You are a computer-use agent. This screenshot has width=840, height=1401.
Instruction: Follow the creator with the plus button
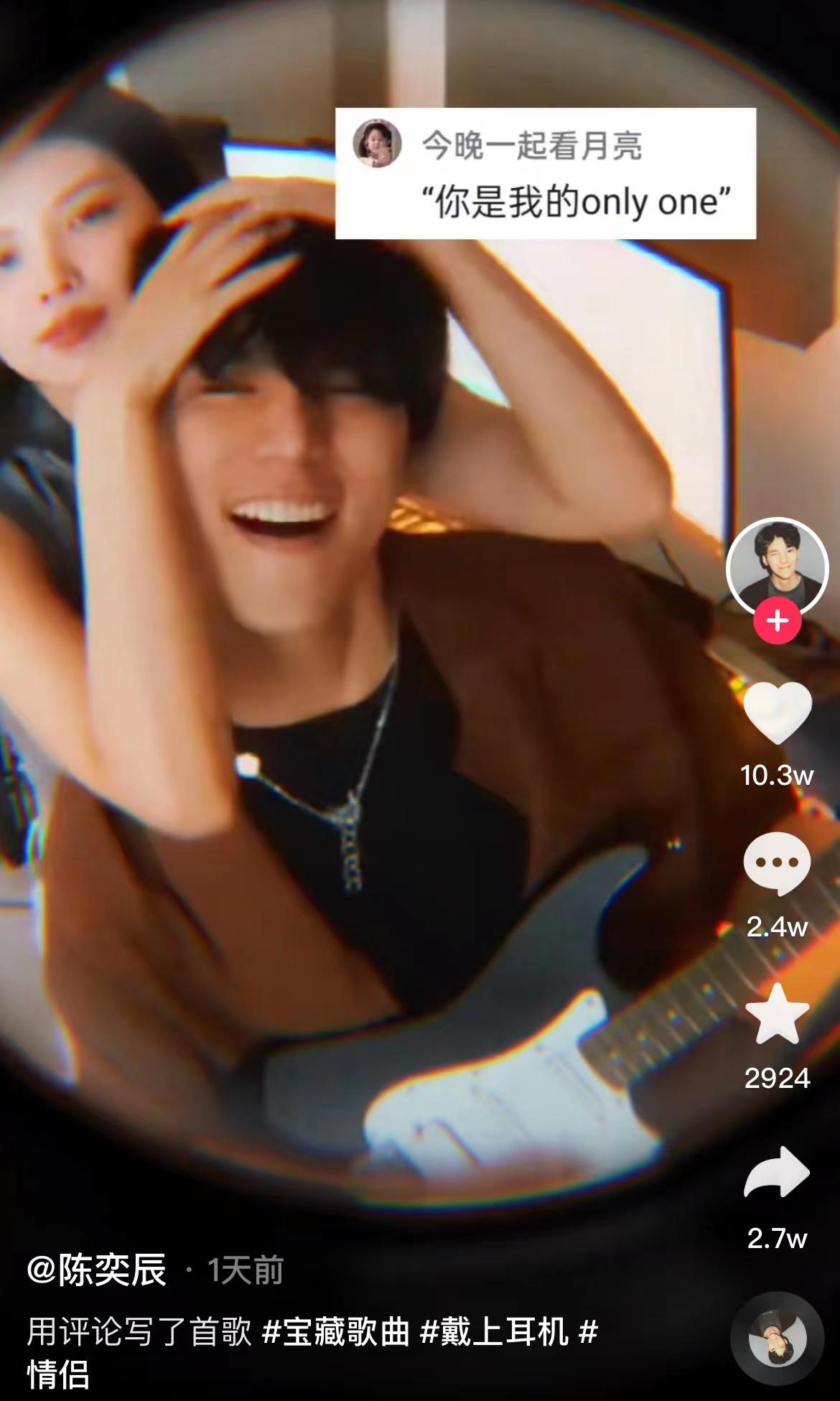coord(777,620)
